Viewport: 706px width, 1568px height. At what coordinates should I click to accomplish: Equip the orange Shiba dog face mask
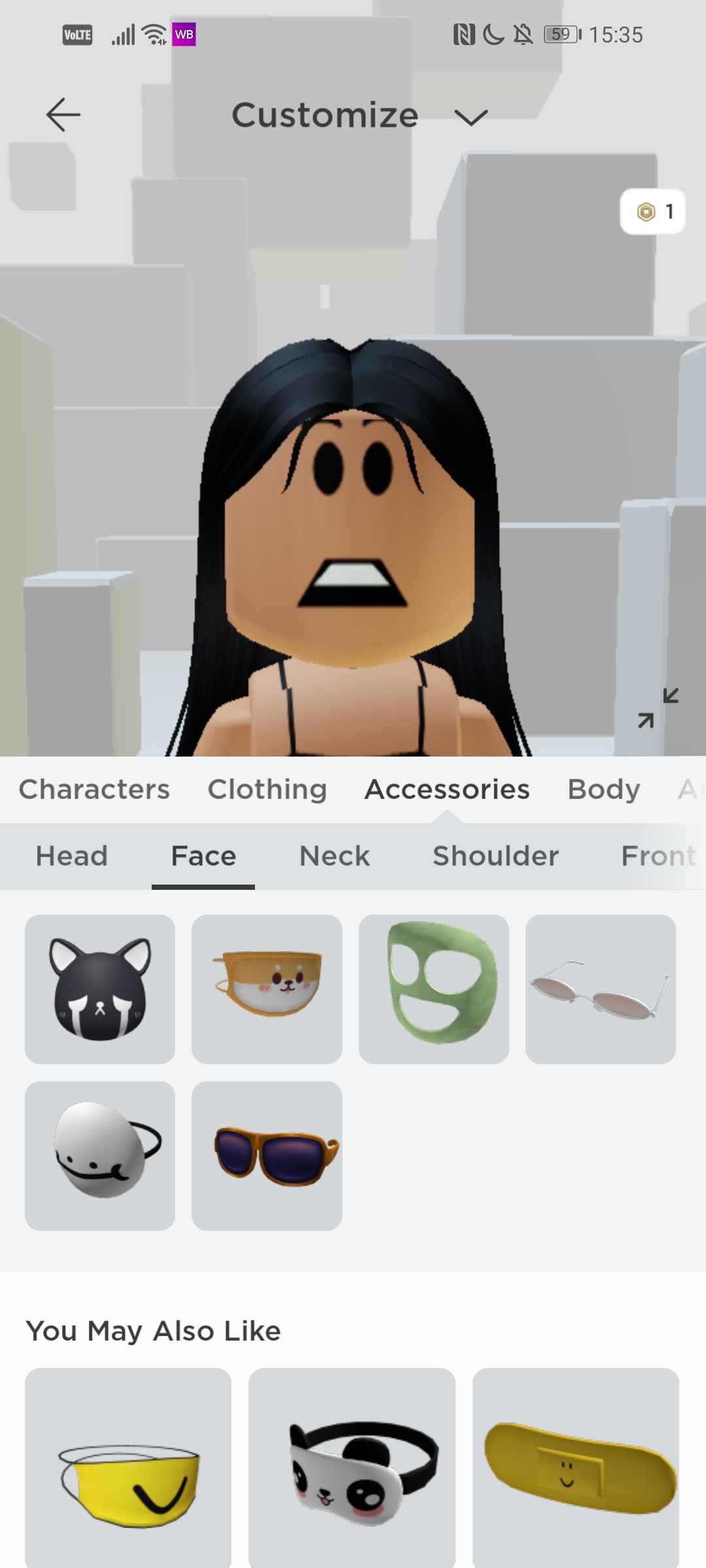click(267, 989)
